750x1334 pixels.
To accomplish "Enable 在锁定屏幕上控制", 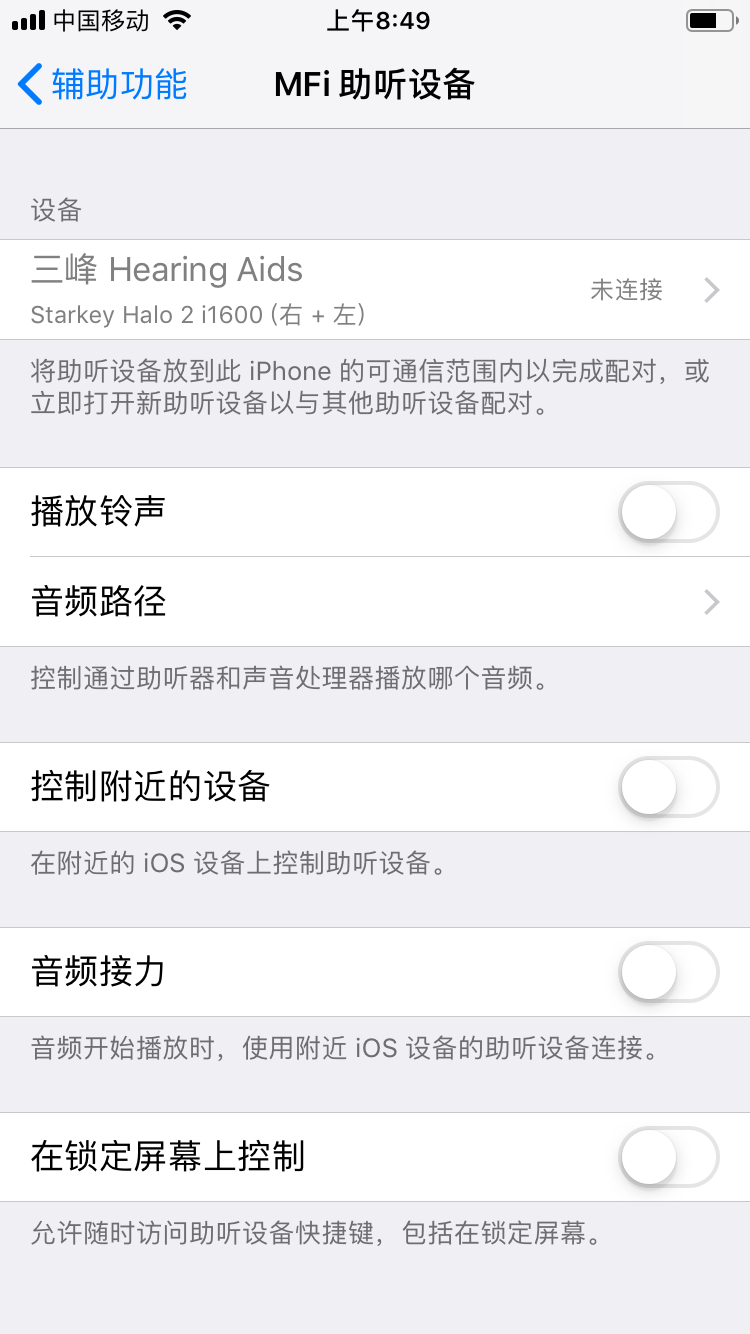I will pyautogui.click(x=668, y=1157).
